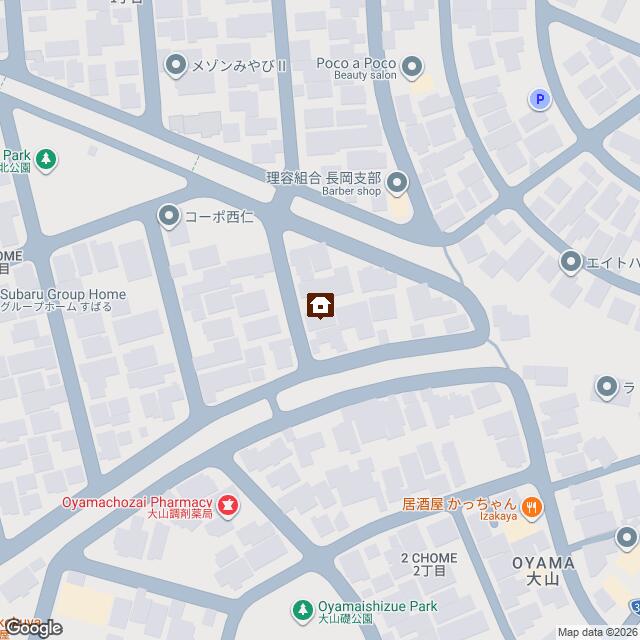
Task: Tap the parking P marker
Action: coord(540,98)
